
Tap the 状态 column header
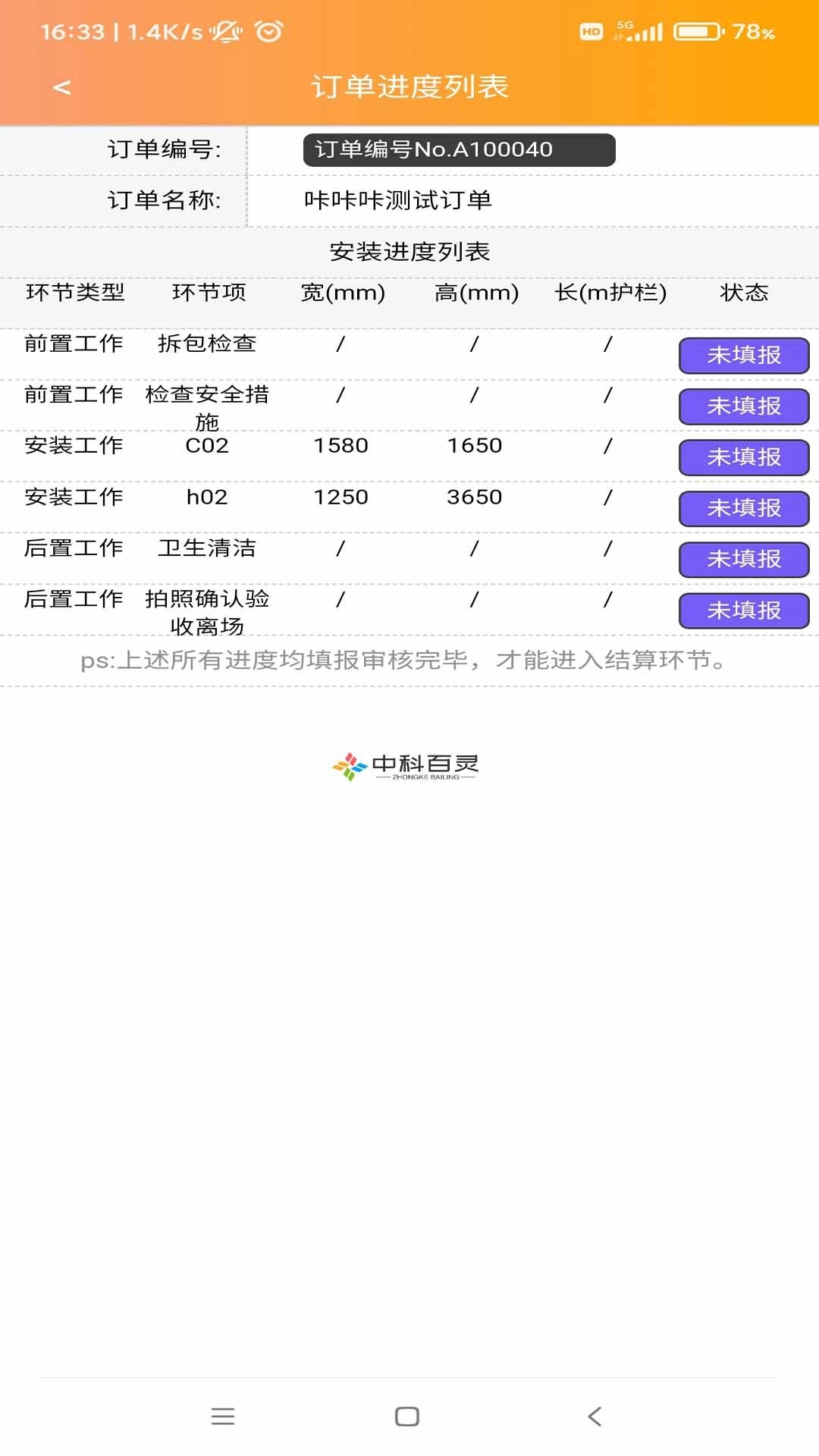(743, 293)
